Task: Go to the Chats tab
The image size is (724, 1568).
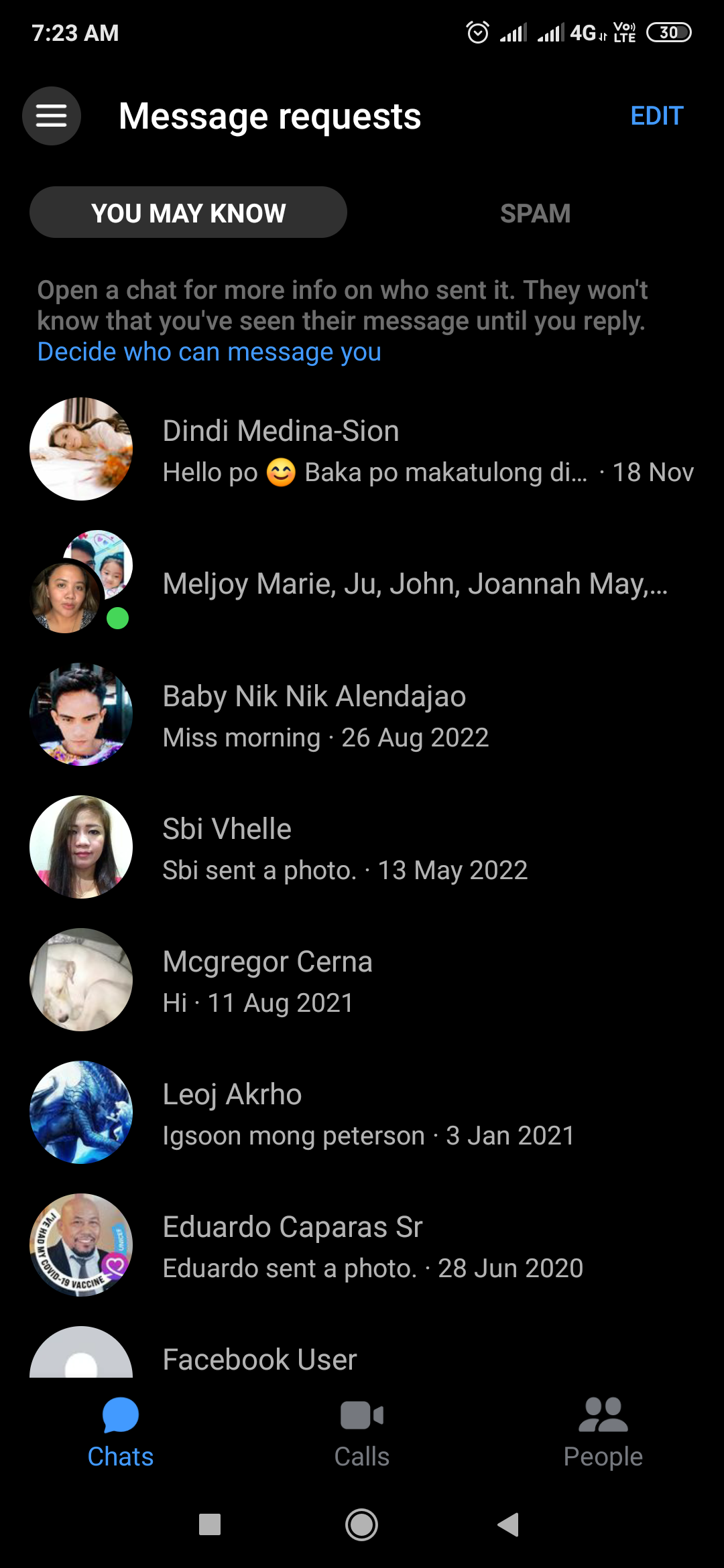Action: click(121, 1433)
